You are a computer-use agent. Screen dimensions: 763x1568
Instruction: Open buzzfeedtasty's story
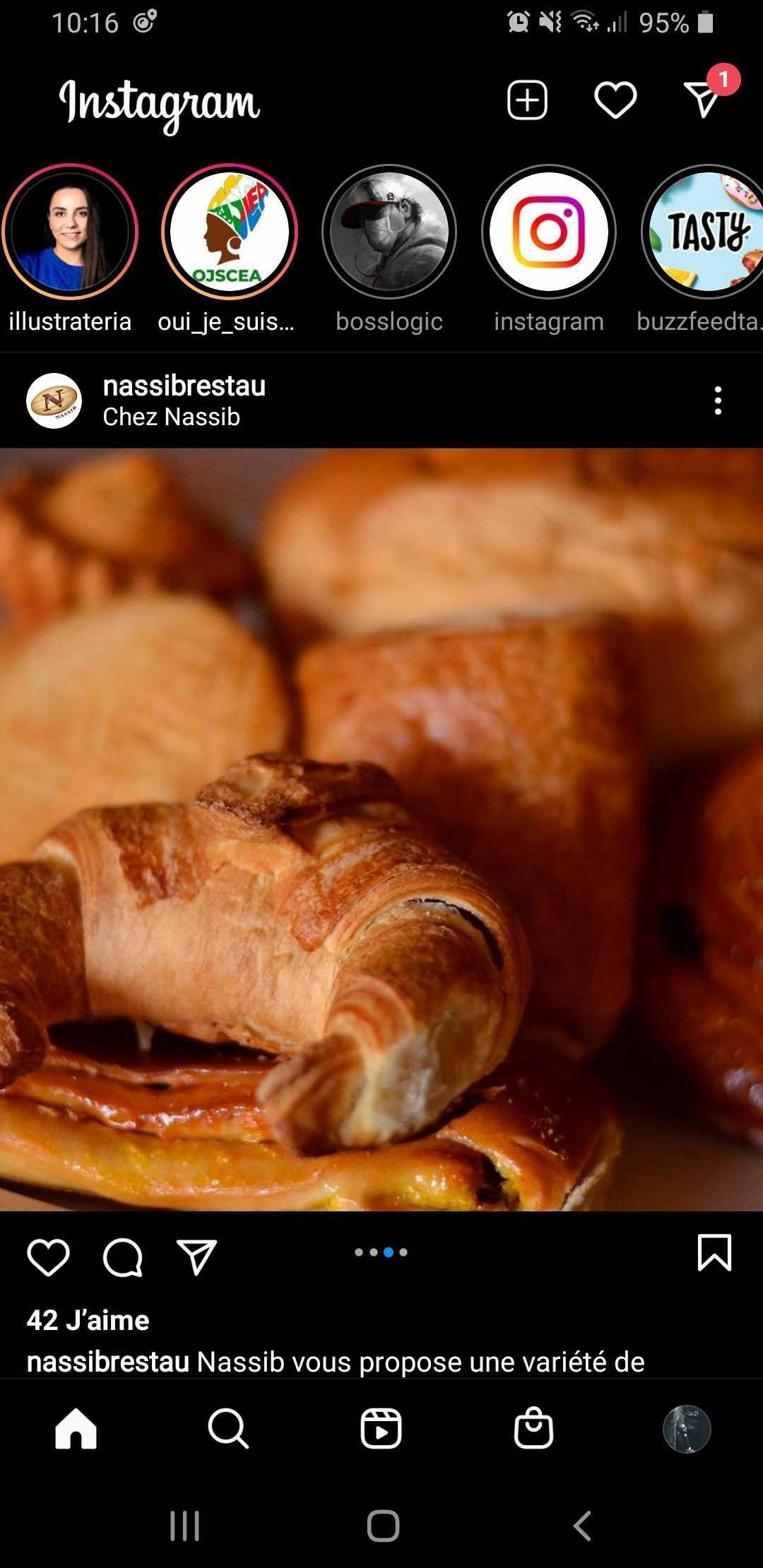pyautogui.click(x=704, y=232)
